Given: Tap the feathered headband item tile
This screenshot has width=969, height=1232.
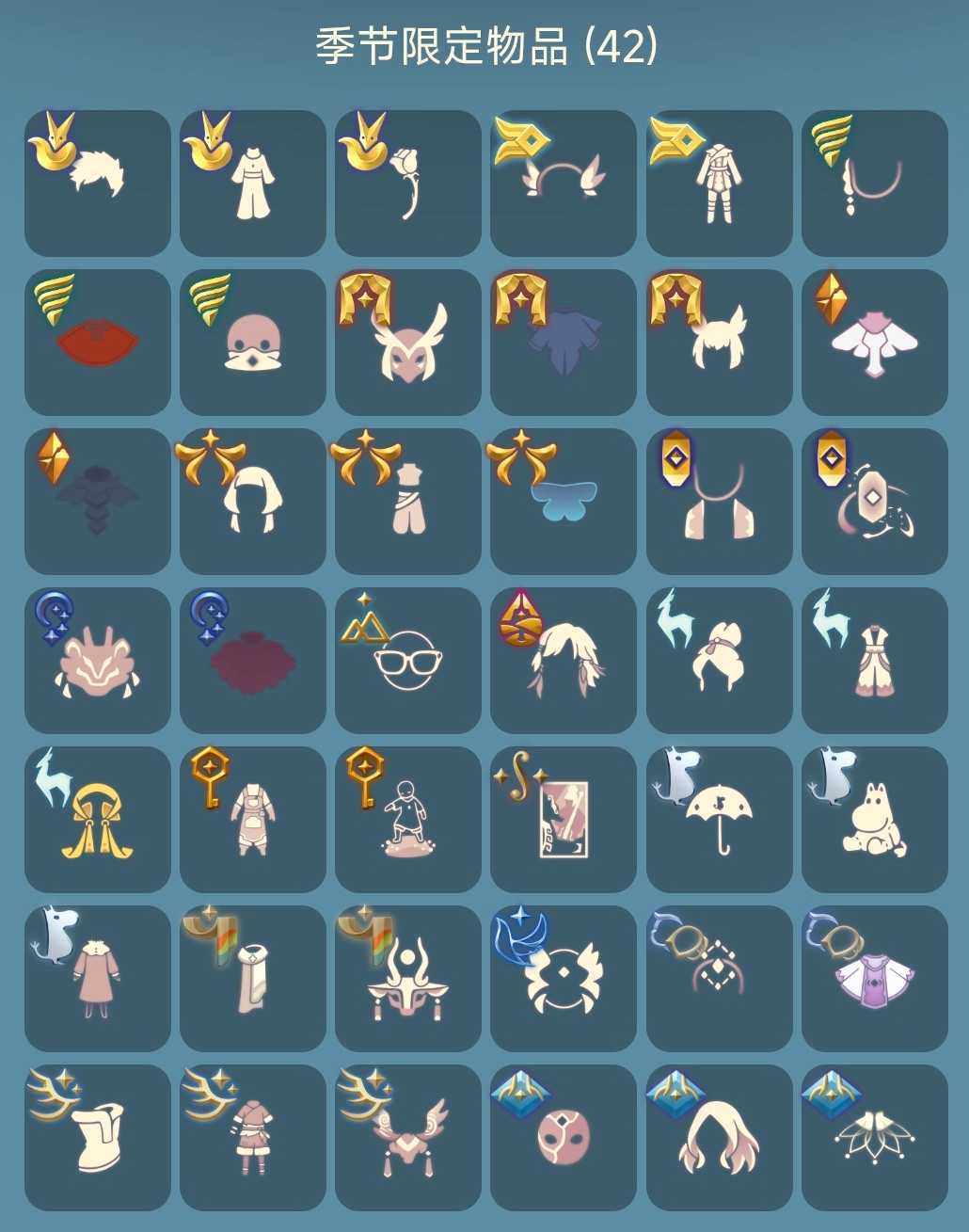Looking at the screenshot, I should [x=564, y=184].
